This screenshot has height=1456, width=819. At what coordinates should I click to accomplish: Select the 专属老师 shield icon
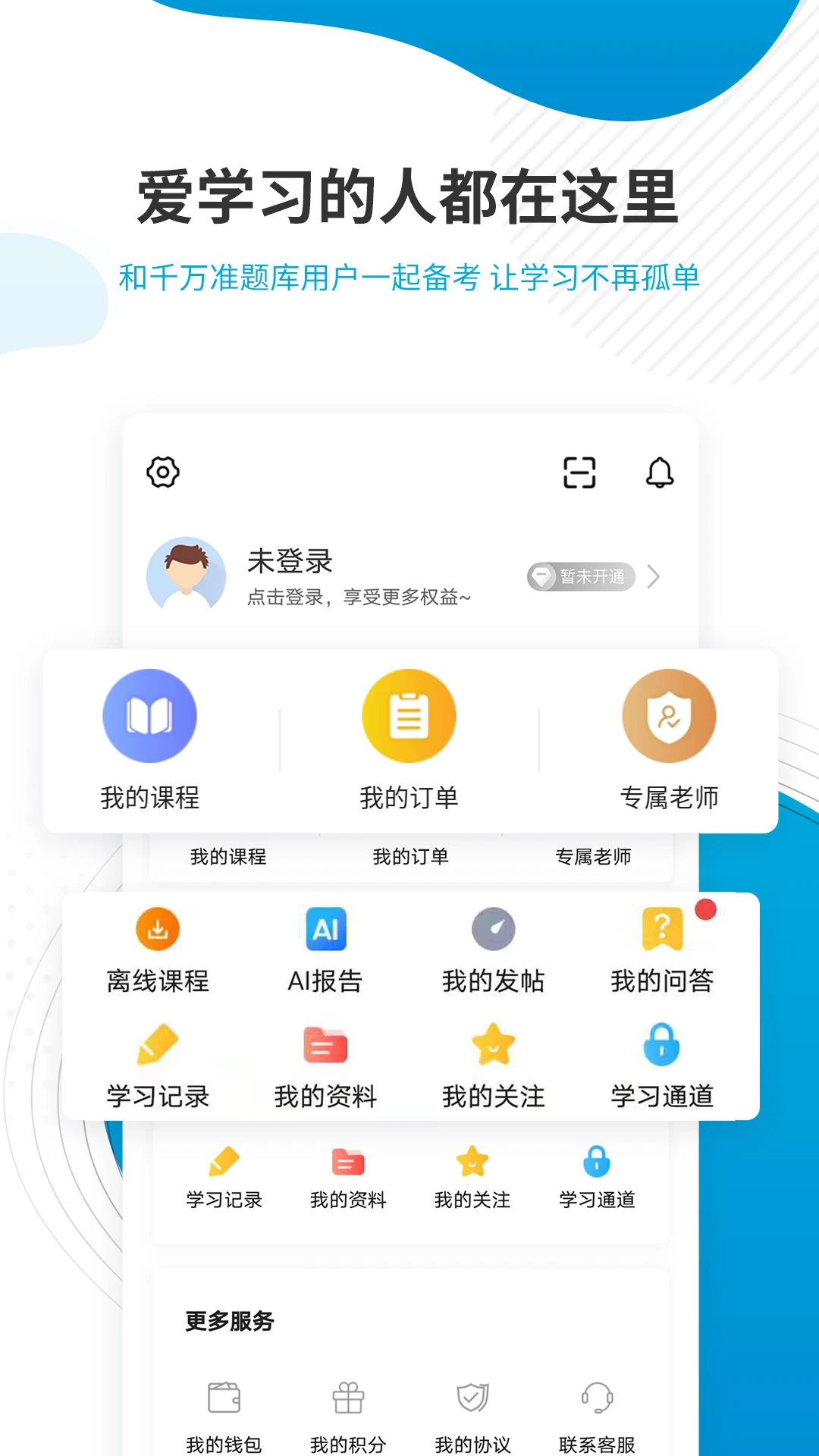pyautogui.click(x=670, y=716)
